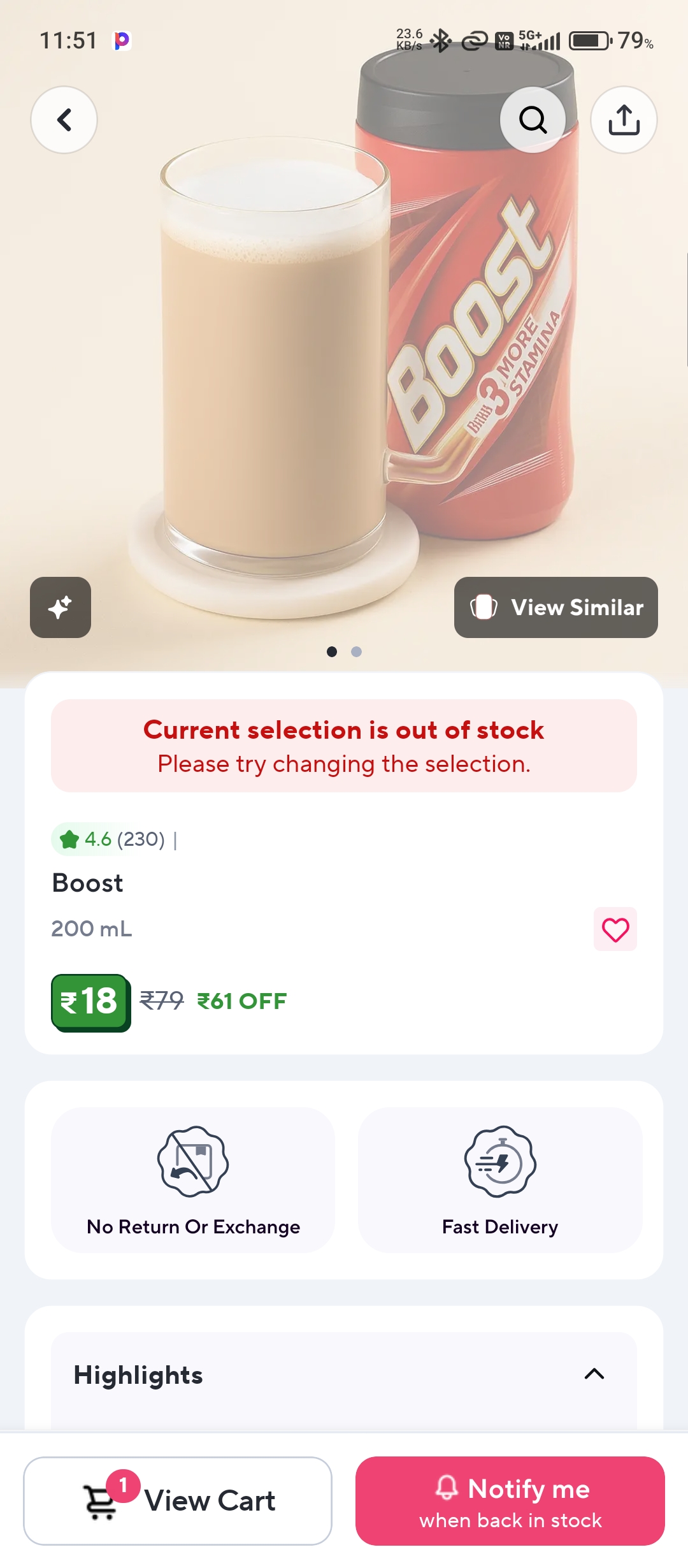Go back using the top-left arrow

64,120
